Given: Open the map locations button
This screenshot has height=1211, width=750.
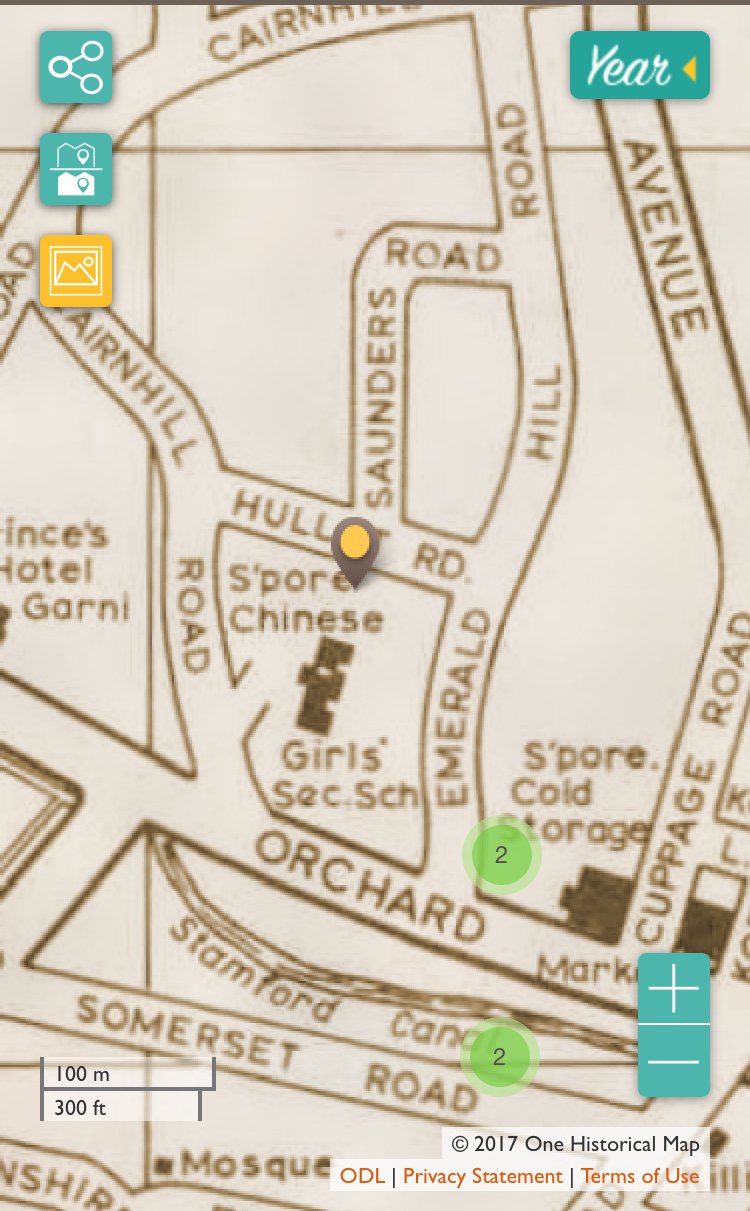Looking at the screenshot, I should (76, 169).
